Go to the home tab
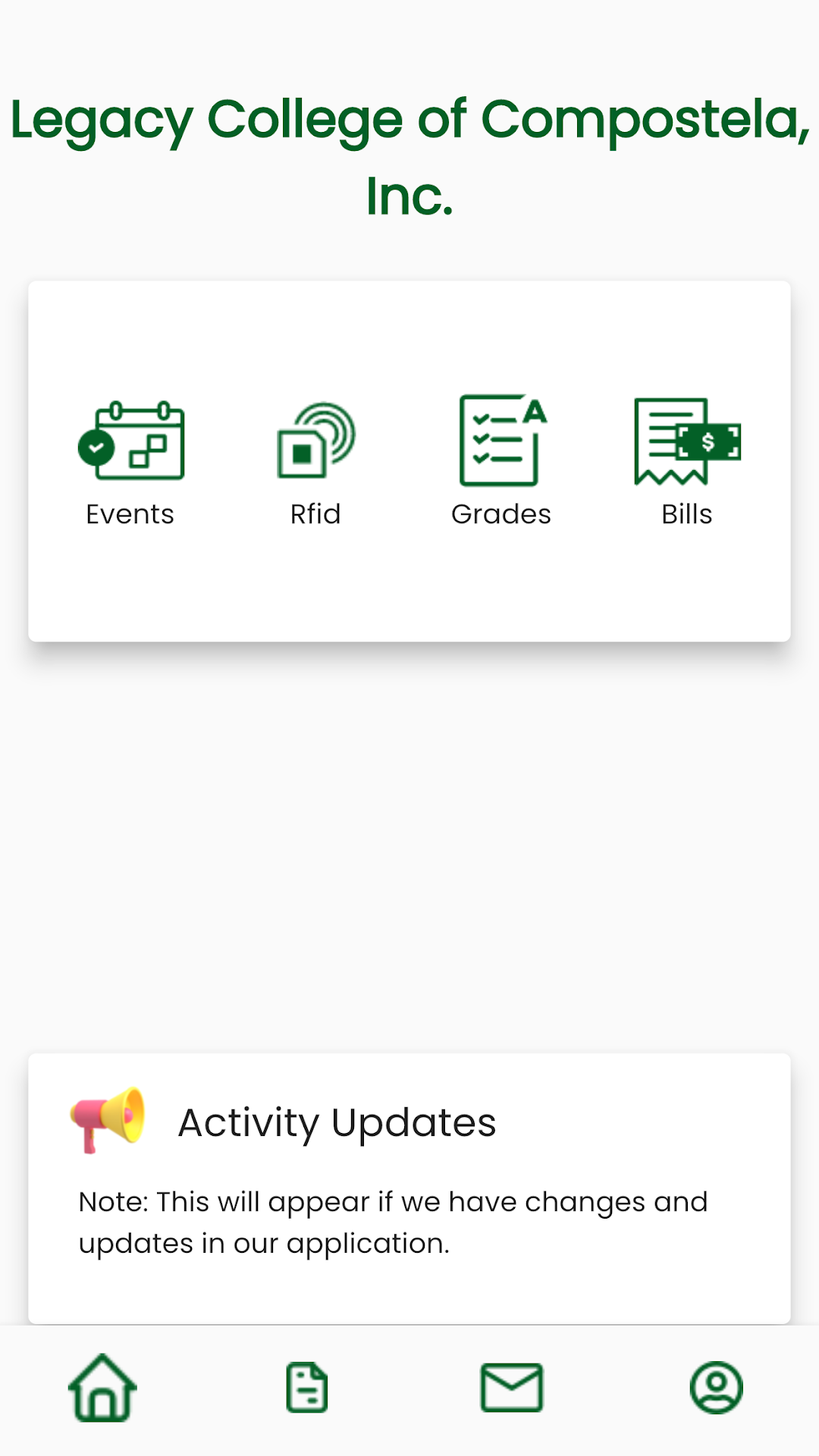 tap(103, 1387)
